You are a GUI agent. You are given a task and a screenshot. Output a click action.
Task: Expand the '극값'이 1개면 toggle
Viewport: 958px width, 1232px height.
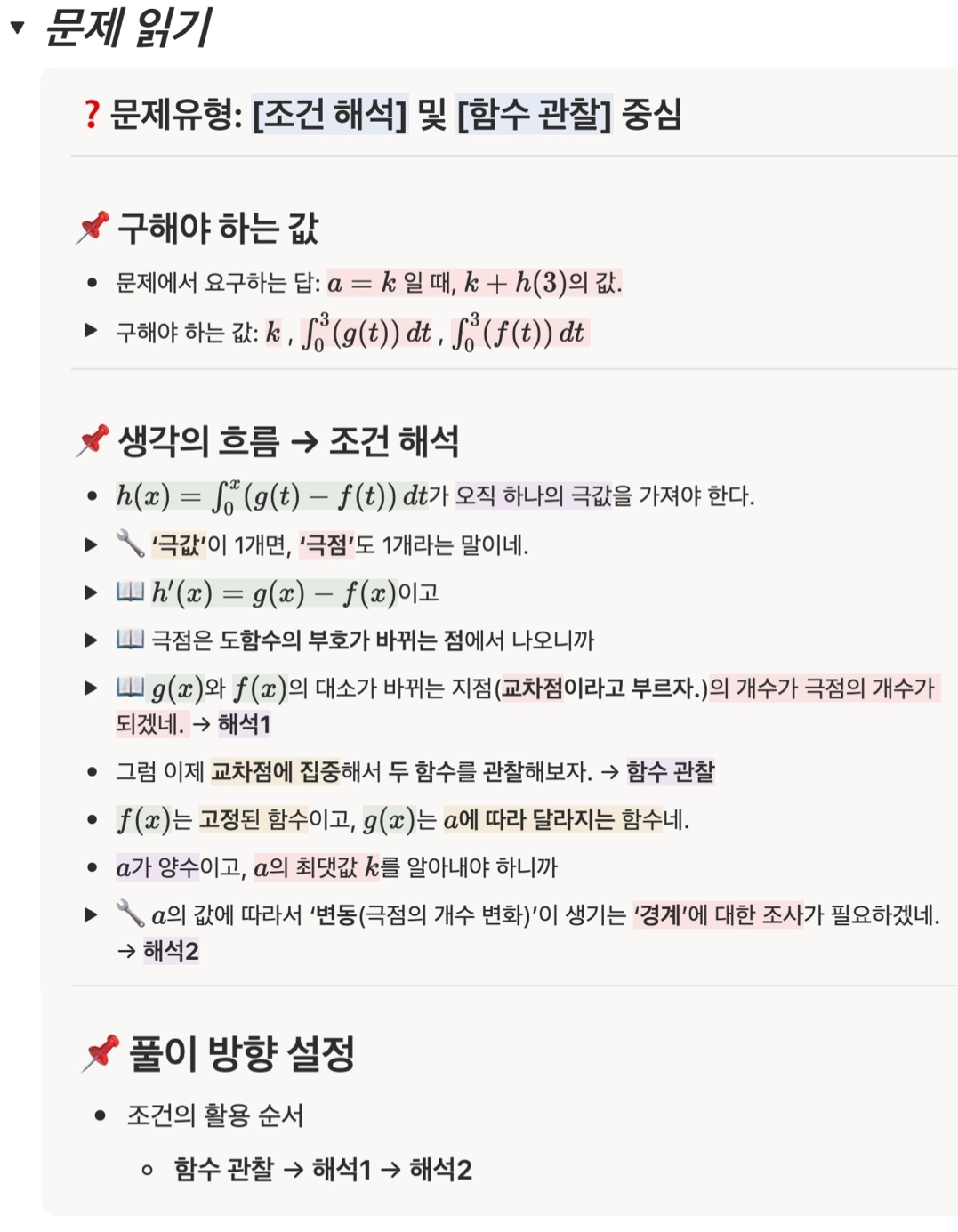[x=91, y=544]
